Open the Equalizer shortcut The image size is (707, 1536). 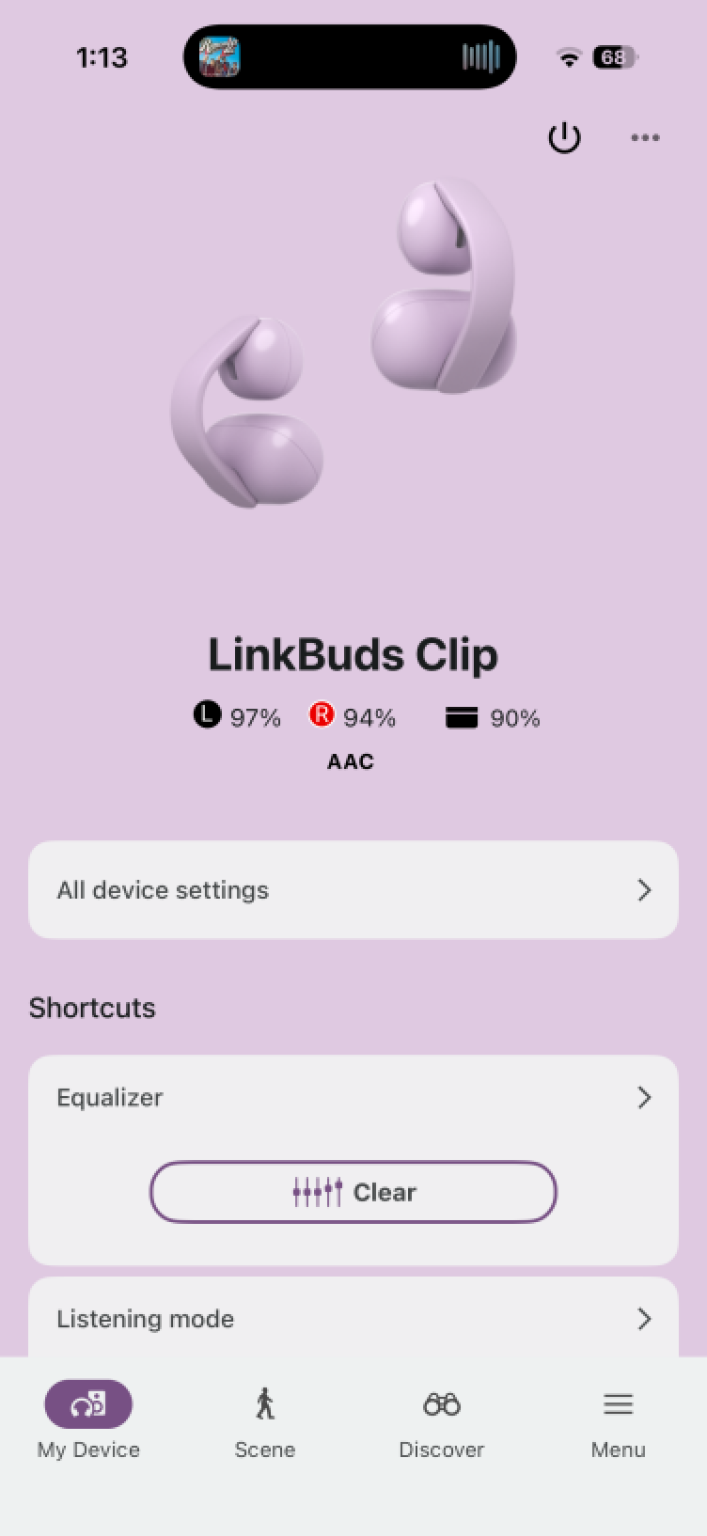click(353, 1098)
